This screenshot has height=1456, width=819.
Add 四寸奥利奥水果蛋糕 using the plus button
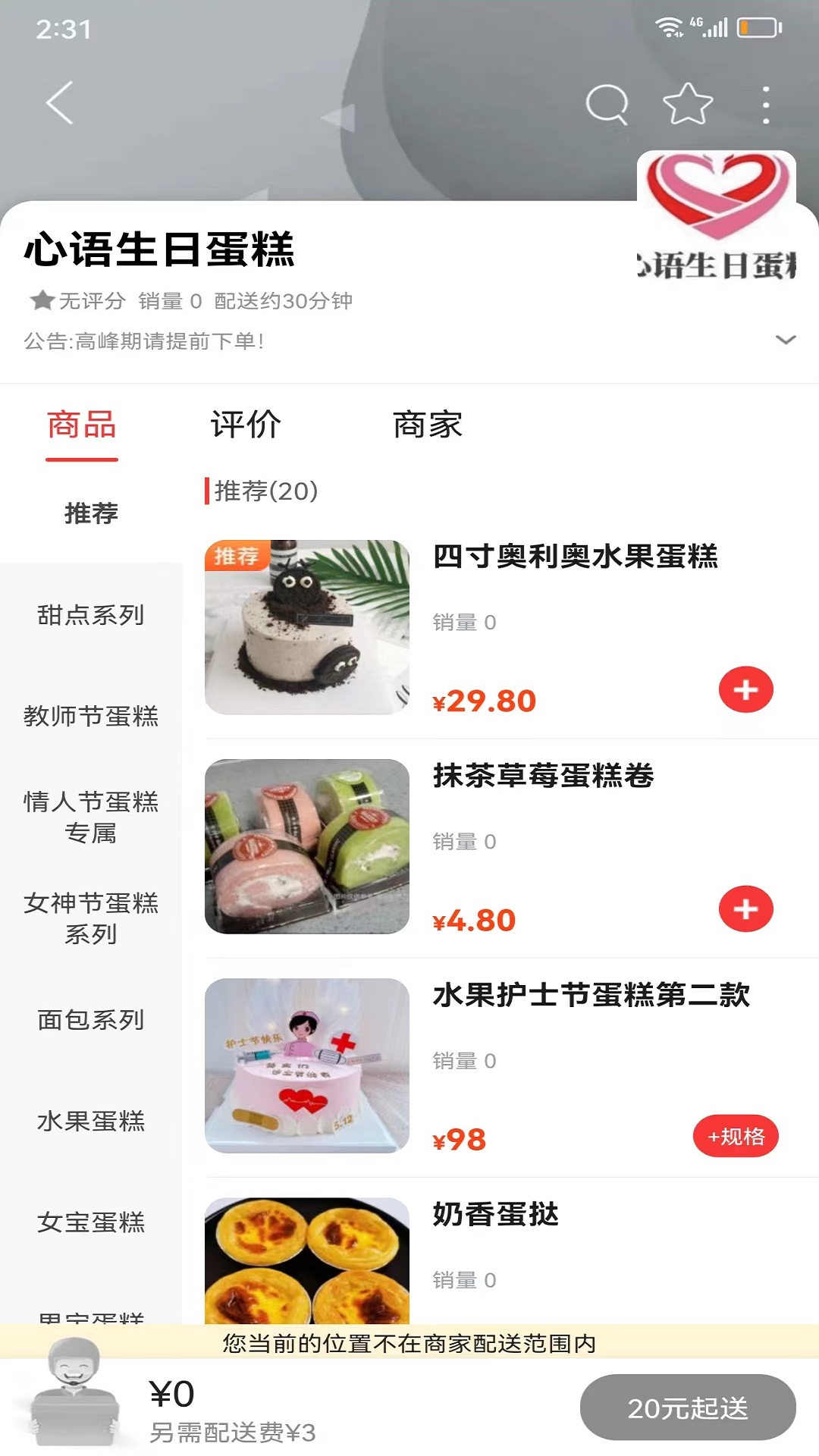[745, 689]
